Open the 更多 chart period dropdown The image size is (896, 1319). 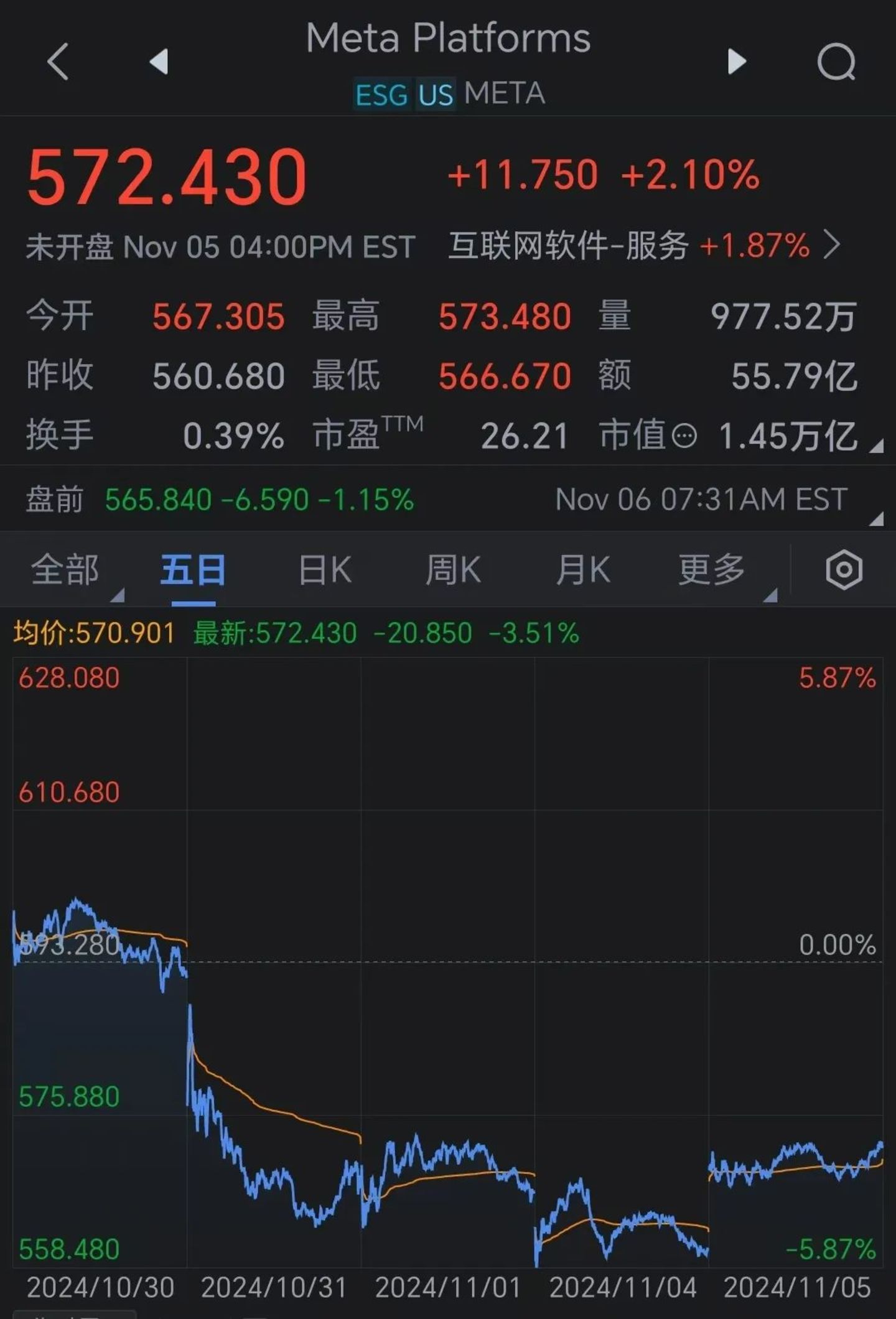712,570
